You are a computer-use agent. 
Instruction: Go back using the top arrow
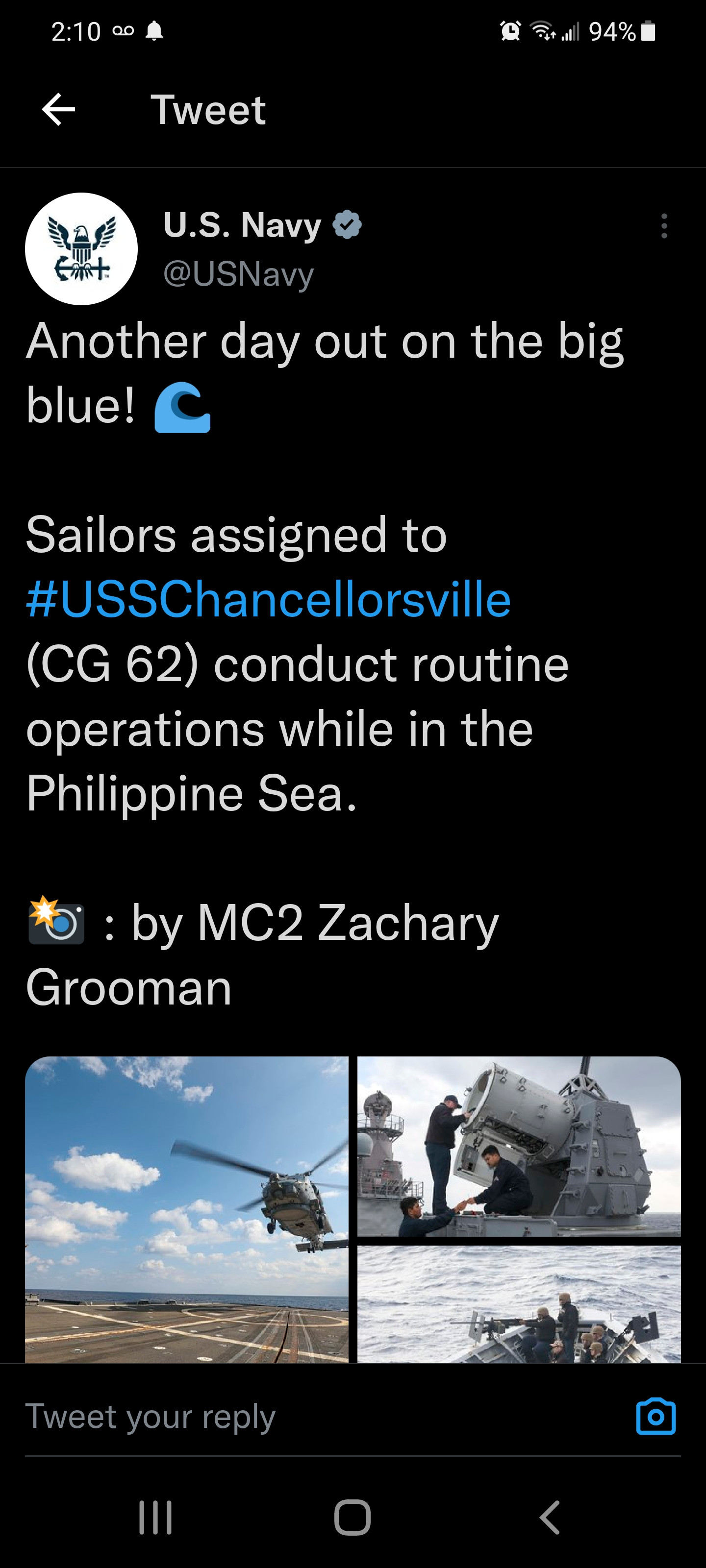(58, 110)
